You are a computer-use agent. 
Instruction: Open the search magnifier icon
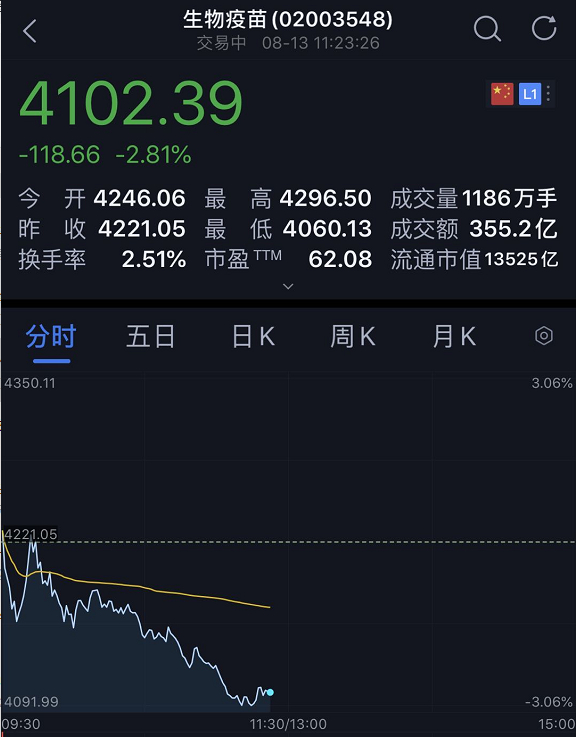tap(487, 29)
